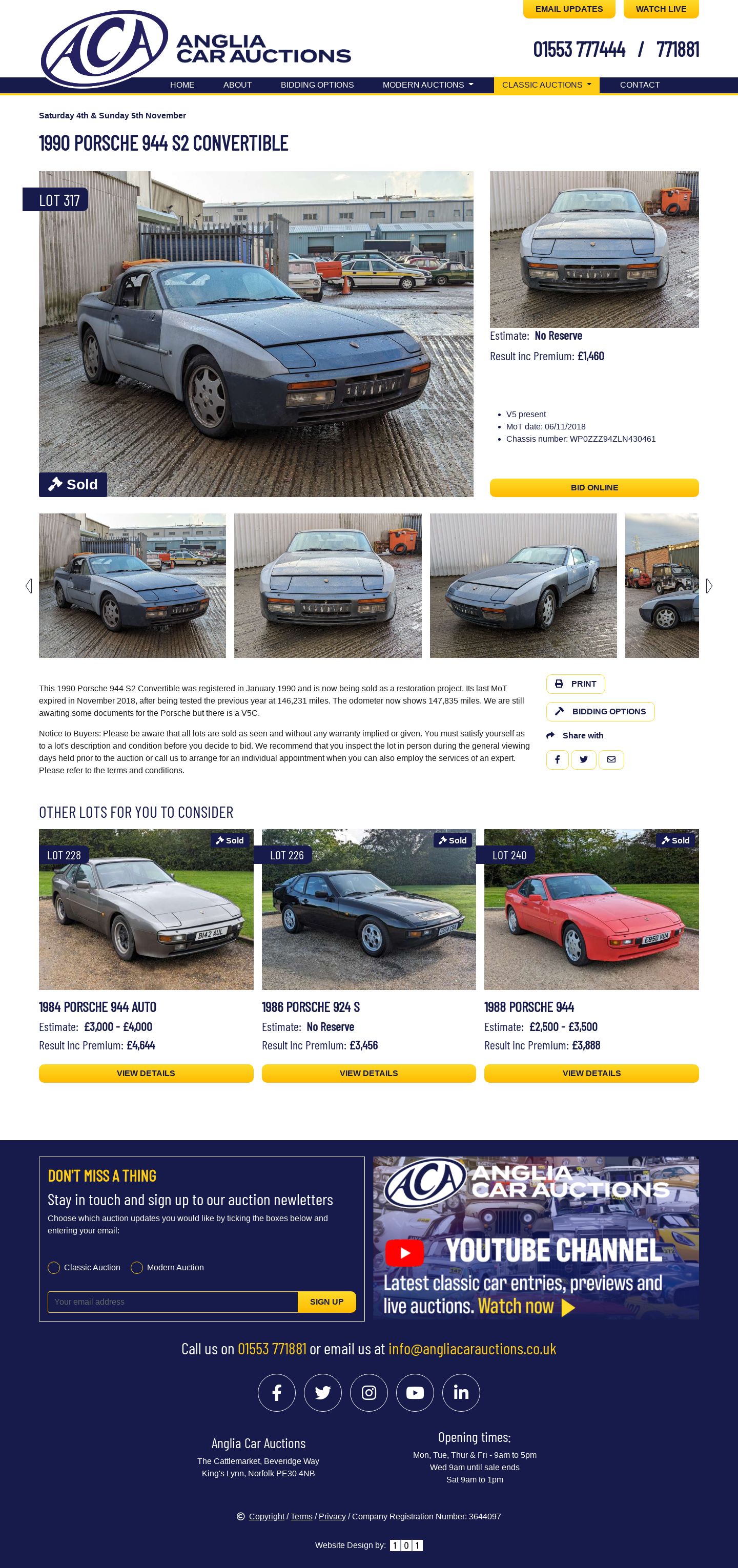Tap the Watch Live button

point(661,9)
